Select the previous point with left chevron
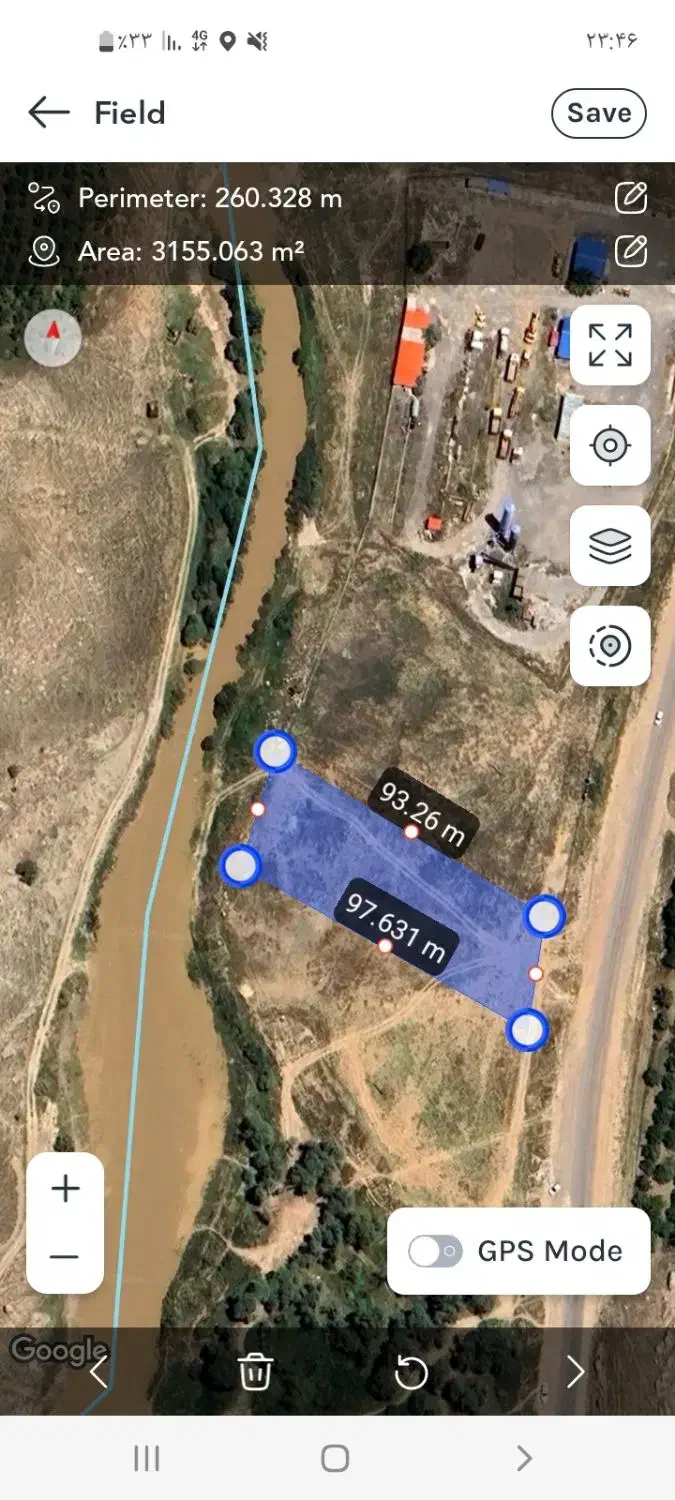The width and height of the screenshot is (675, 1500). pos(98,1371)
